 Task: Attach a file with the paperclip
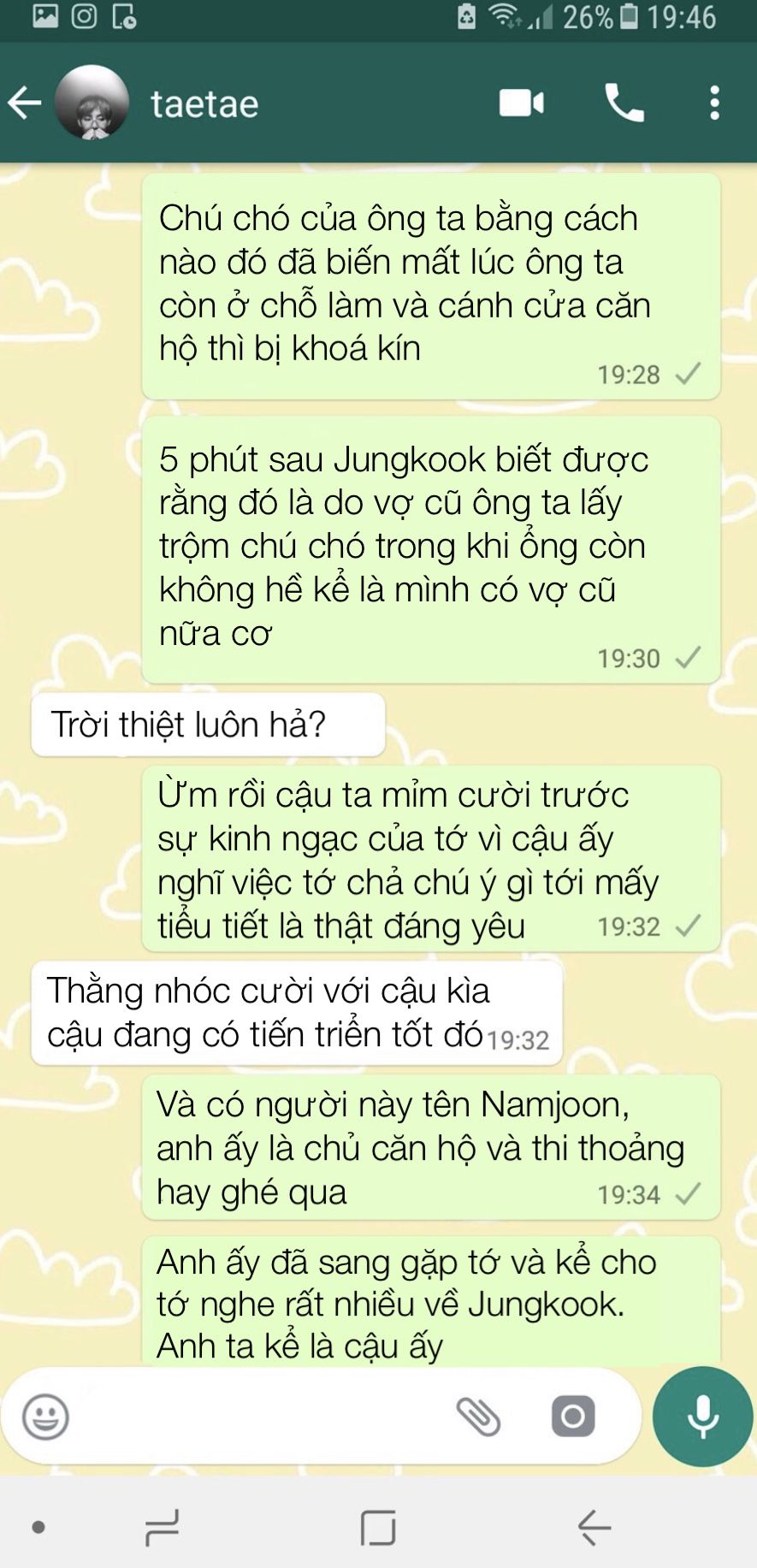[x=478, y=1417]
